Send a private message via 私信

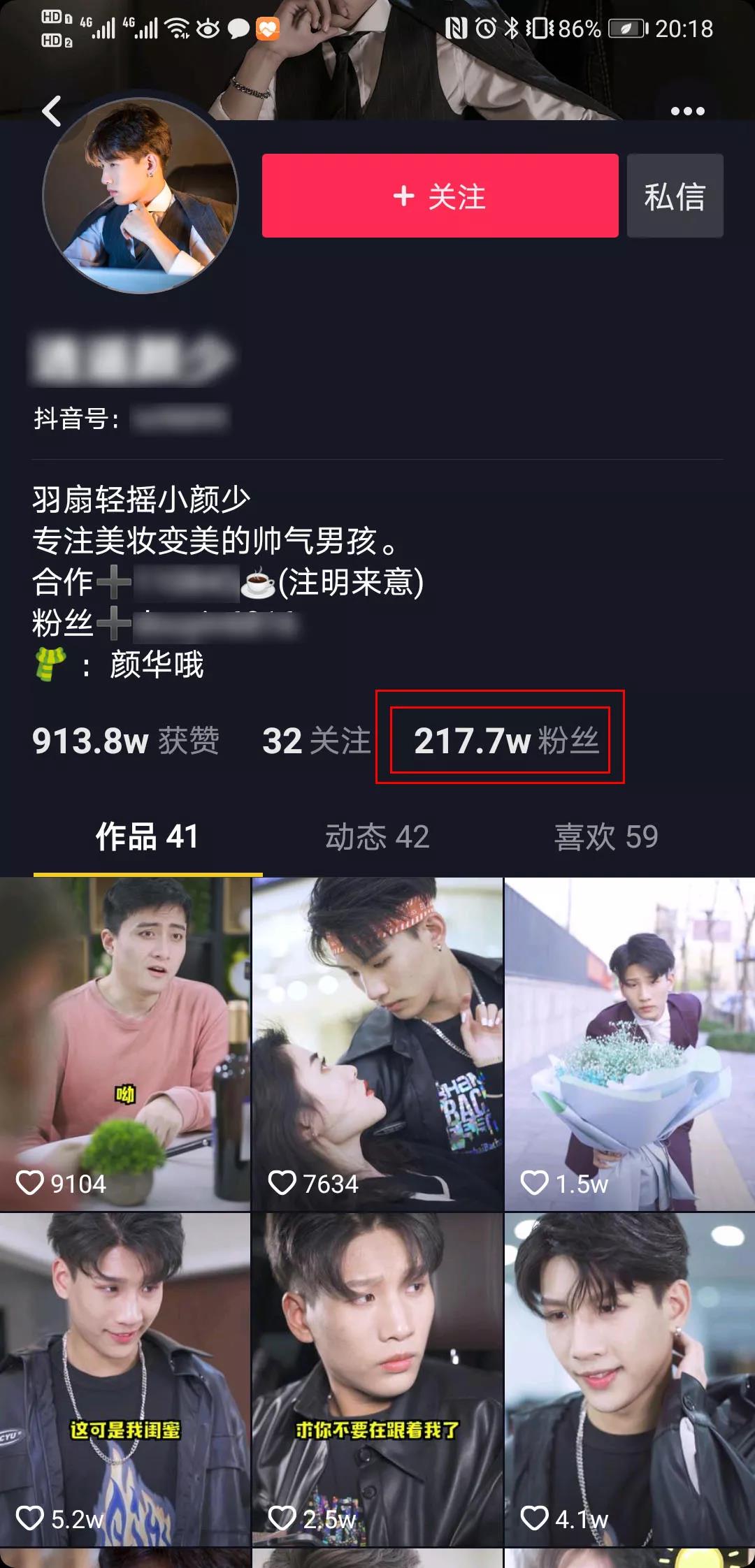pos(675,196)
